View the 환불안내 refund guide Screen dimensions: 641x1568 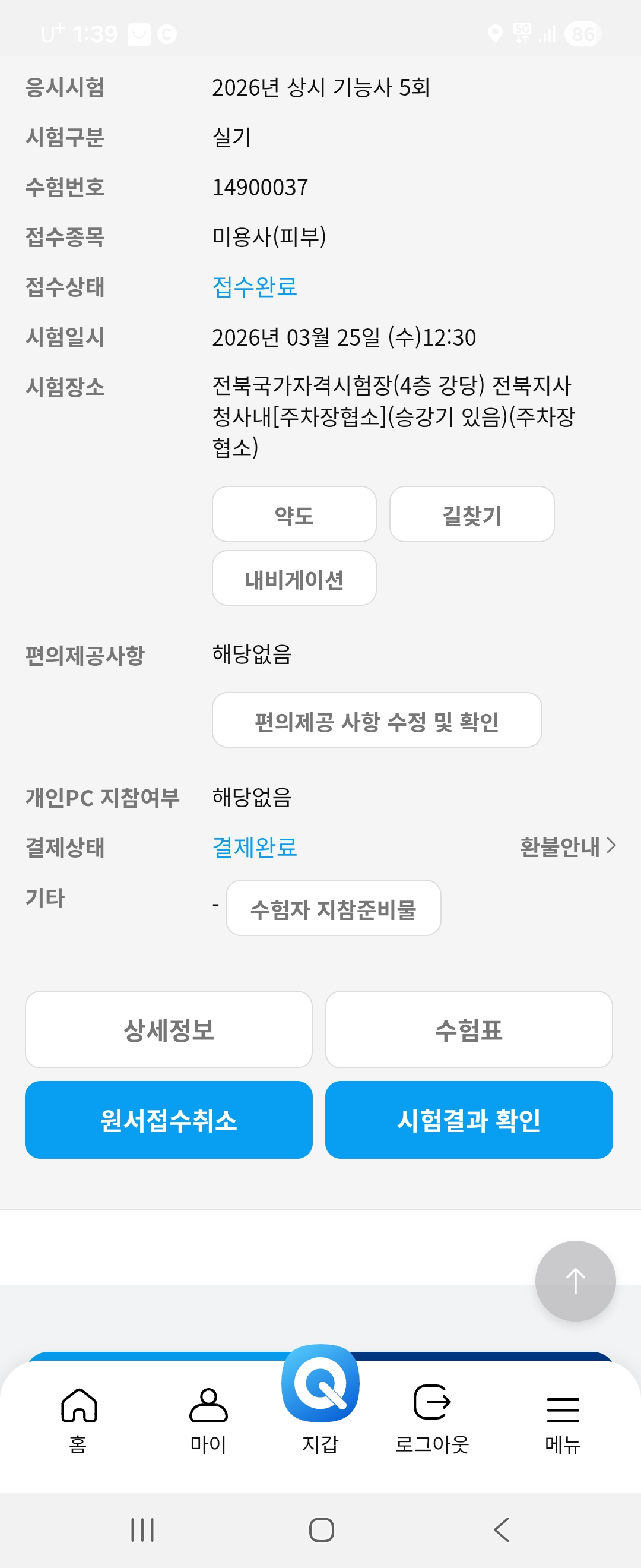click(567, 846)
